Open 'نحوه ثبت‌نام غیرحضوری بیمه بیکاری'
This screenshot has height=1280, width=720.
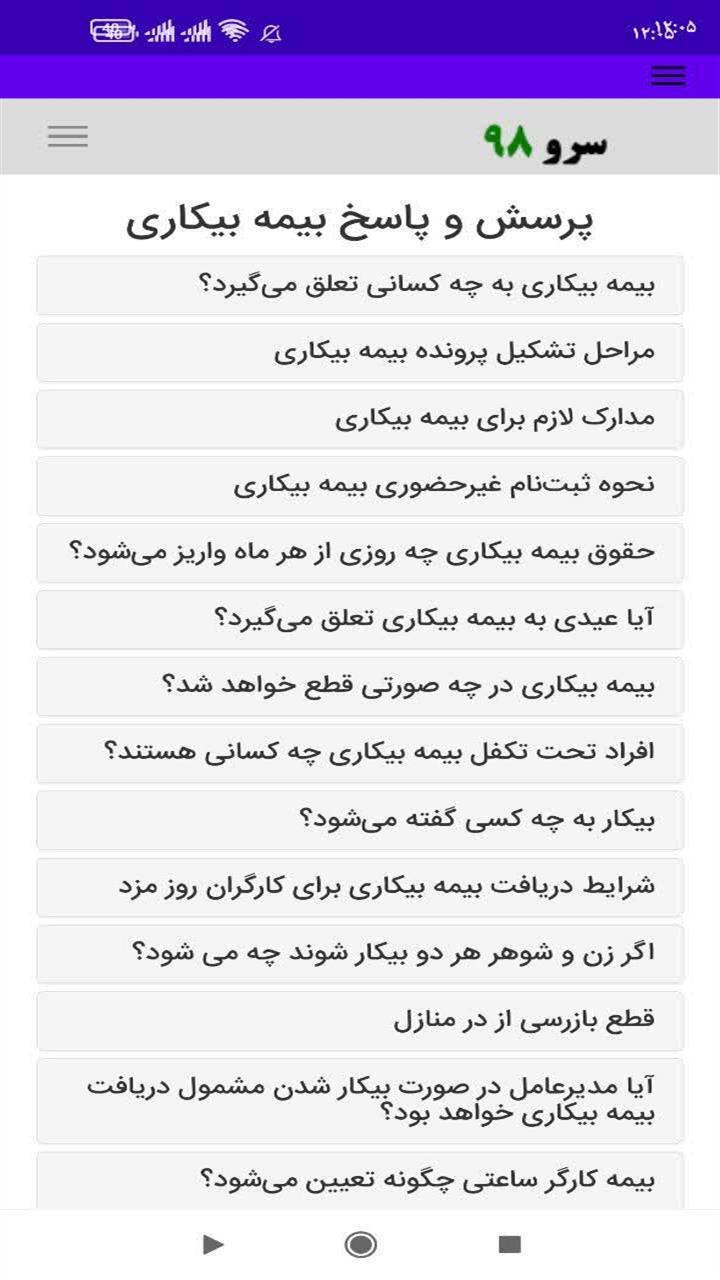pyautogui.click(x=360, y=486)
